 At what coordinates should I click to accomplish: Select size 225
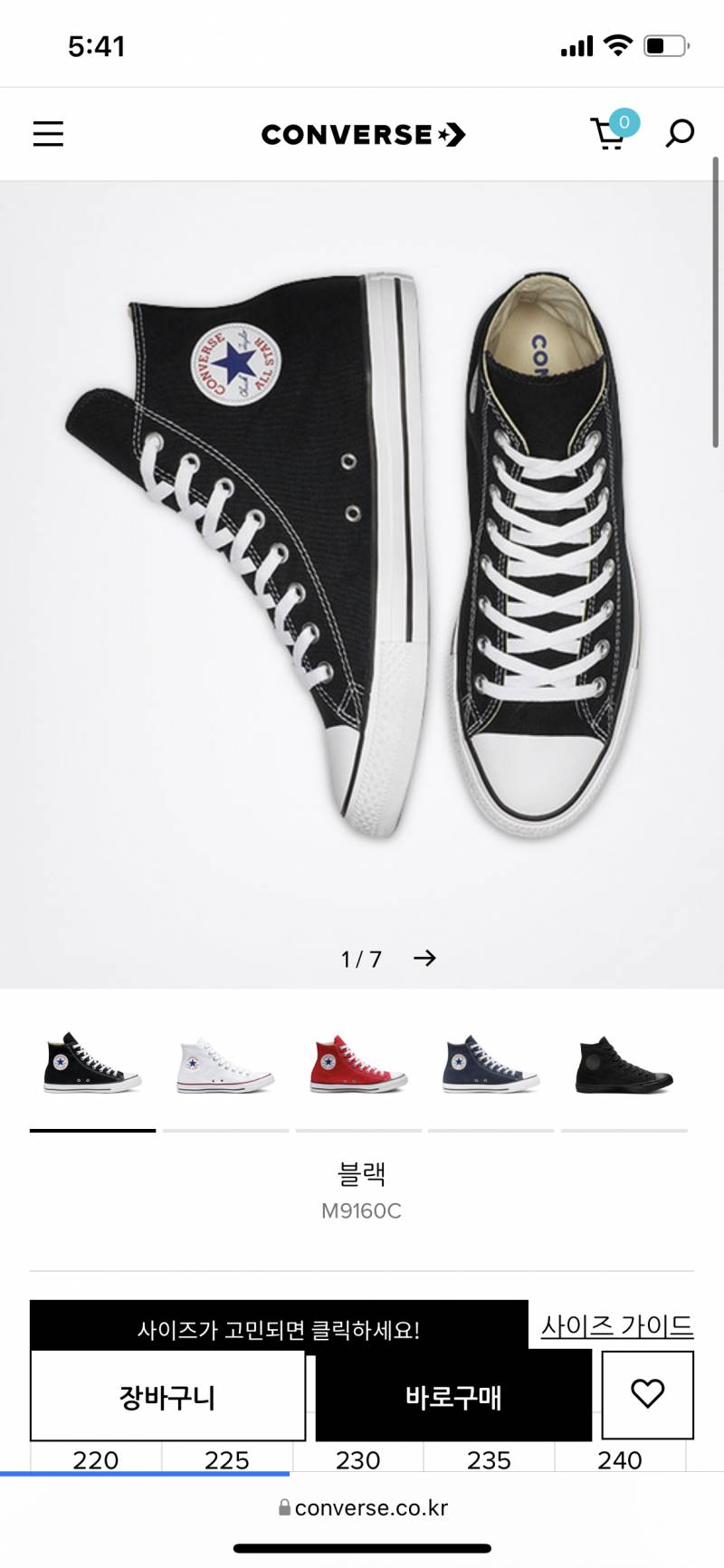click(x=226, y=1458)
